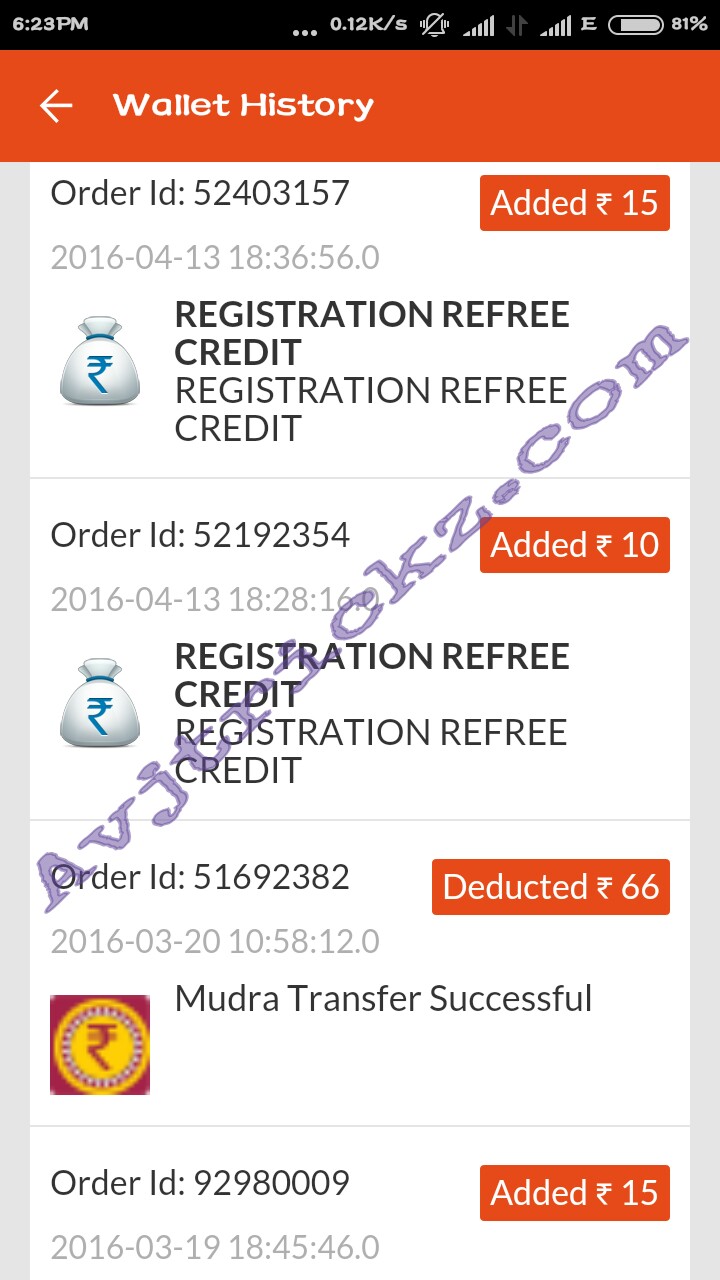Viewport: 720px width, 1280px height.
Task: Open transaction with Order Id 52403157
Action: pyautogui.click(x=360, y=320)
